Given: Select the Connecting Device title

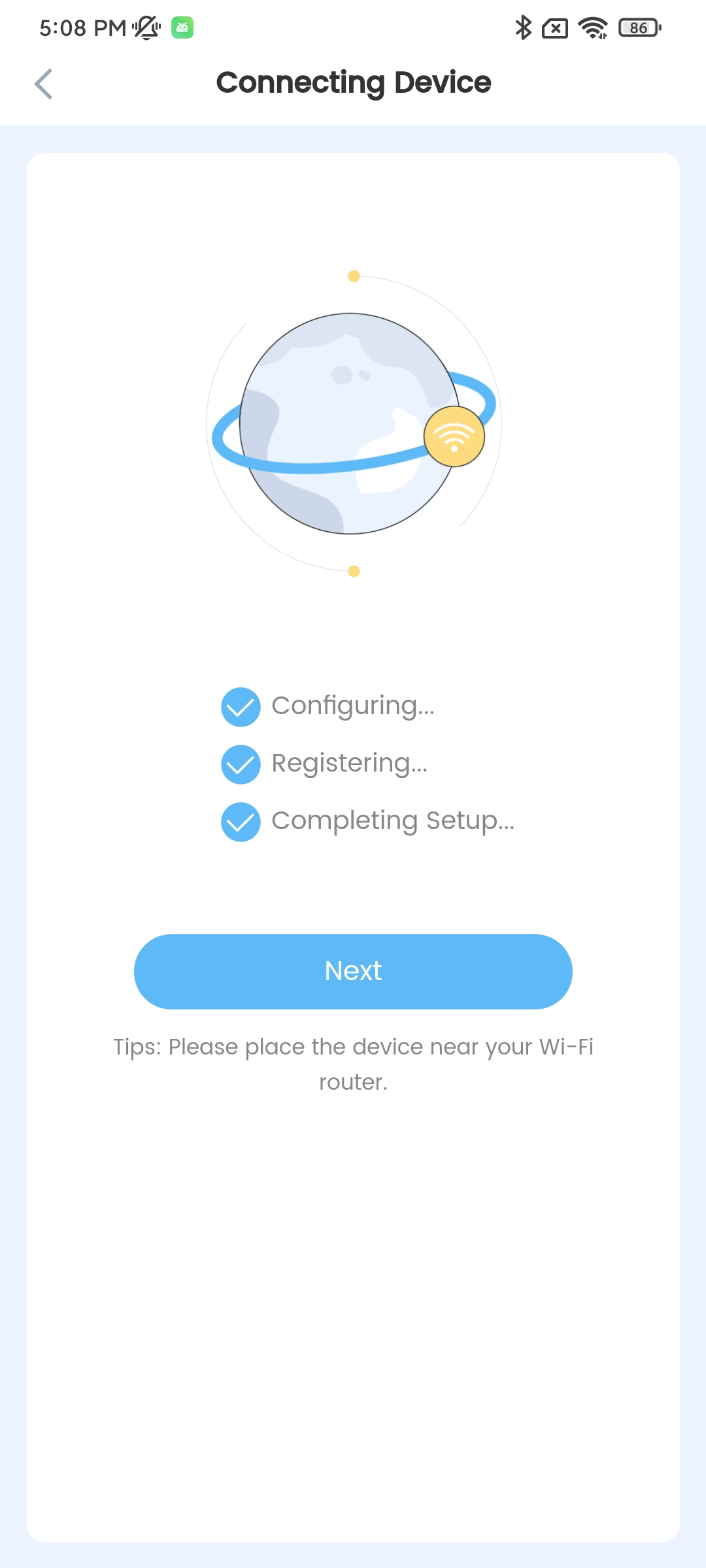Looking at the screenshot, I should point(353,82).
